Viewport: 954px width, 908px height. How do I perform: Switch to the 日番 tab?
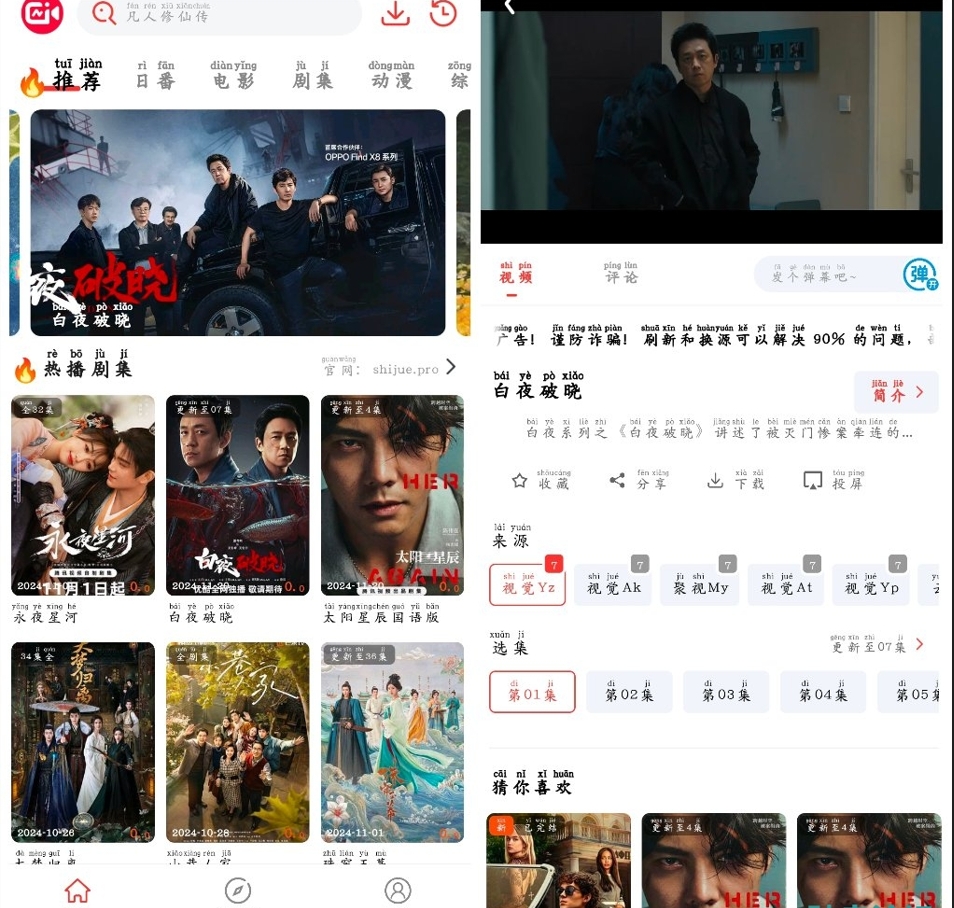(155, 76)
